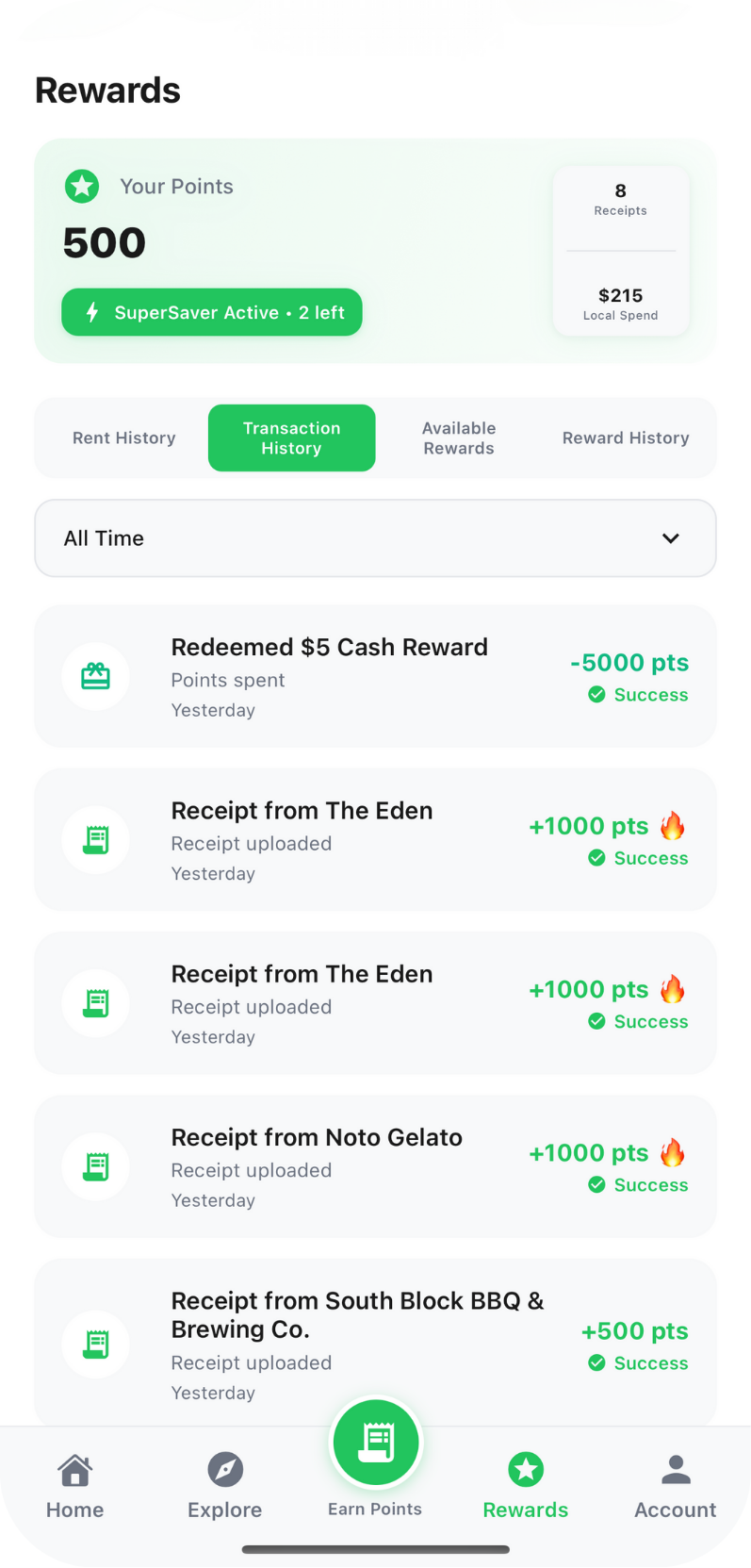Tap the lightning bolt on SuperSaver badge
This screenshot has width=751, height=1568.
(x=91, y=312)
